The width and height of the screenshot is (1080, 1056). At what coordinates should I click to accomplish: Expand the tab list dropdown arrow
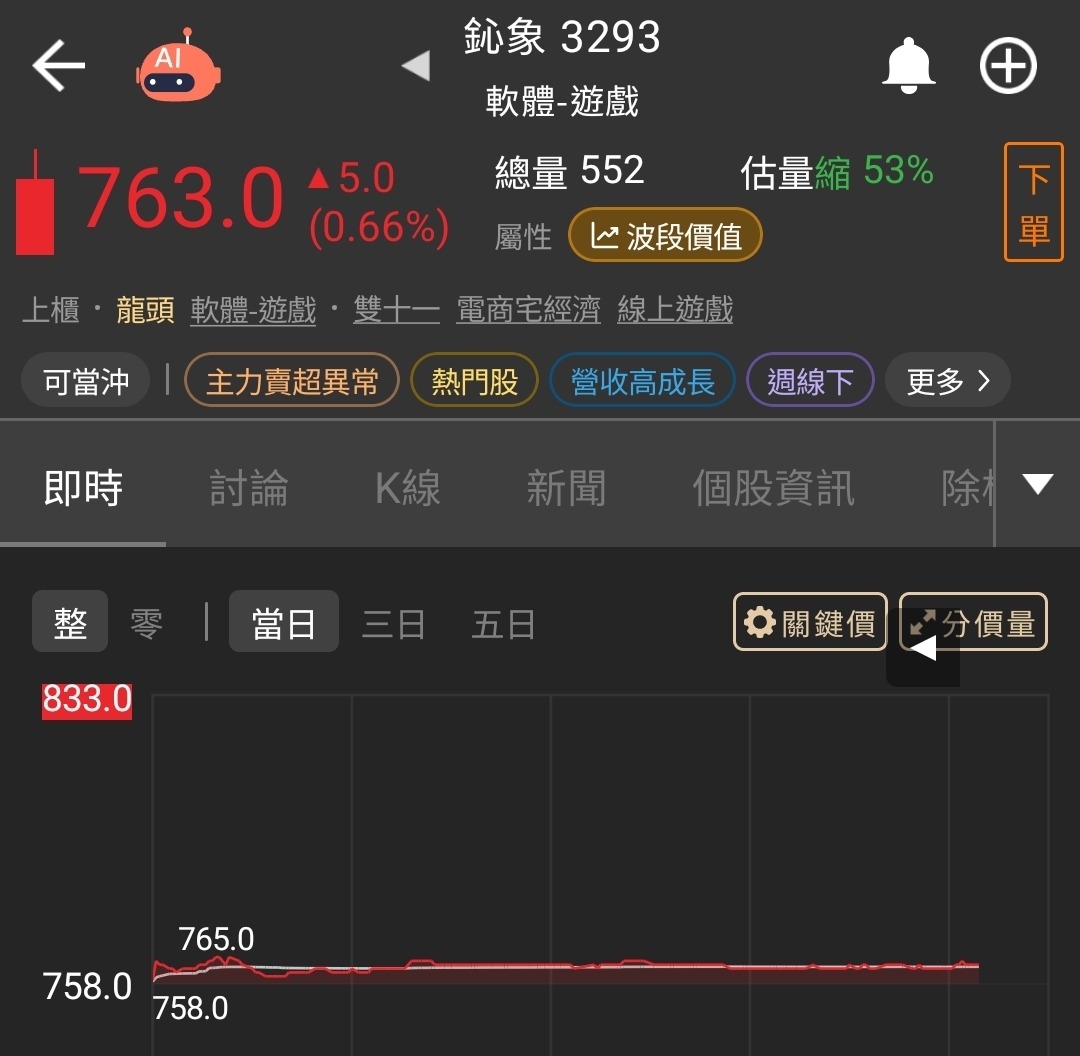coord(1037,484)
